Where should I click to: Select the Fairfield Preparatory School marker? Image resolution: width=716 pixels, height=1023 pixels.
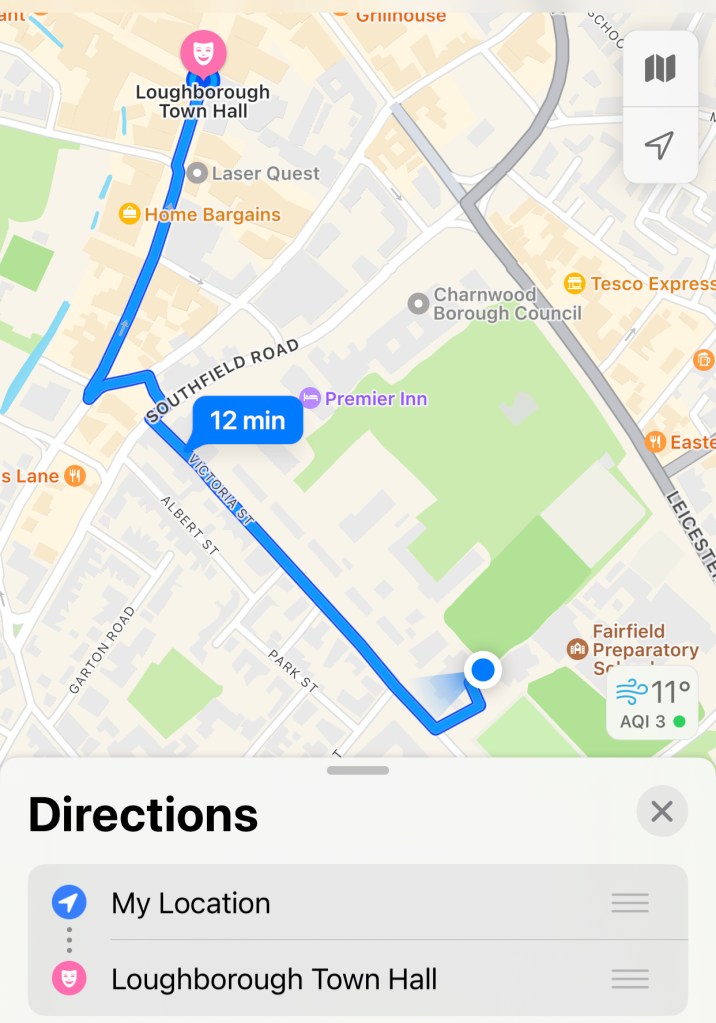pyautogui.click(x=577, y=649)
